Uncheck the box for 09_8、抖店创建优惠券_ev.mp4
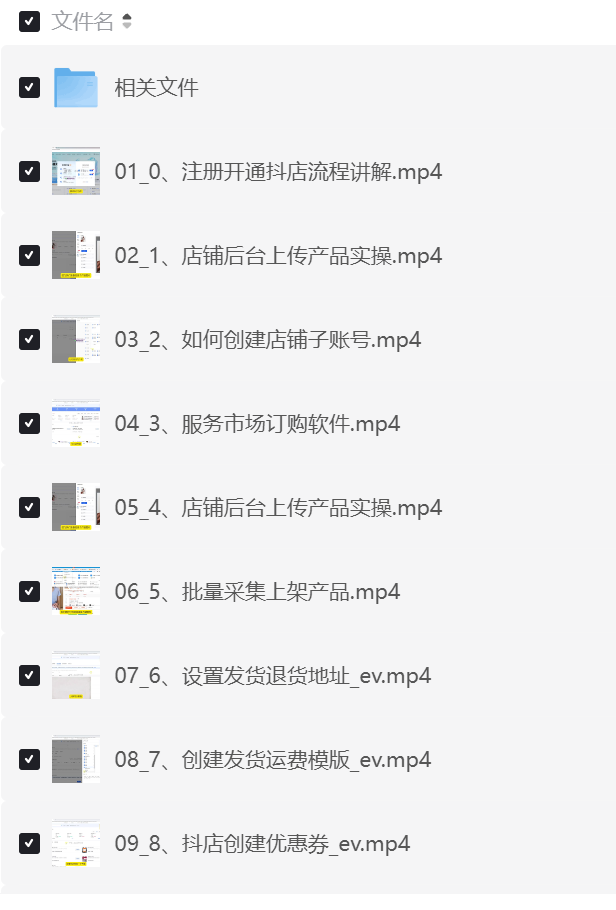The height and width of the screenshot is (910, 616). pyautogui.click(x=29, y=844)
